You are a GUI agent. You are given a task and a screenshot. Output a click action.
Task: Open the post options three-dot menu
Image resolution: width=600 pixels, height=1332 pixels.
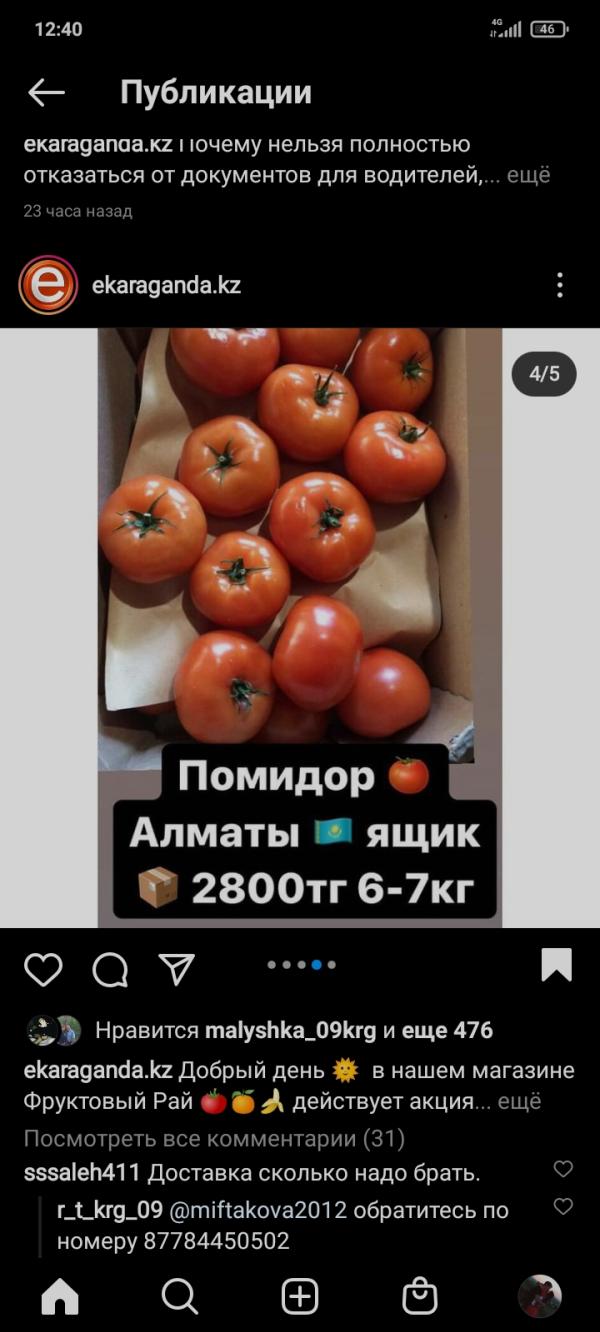(x=560, y=285)
